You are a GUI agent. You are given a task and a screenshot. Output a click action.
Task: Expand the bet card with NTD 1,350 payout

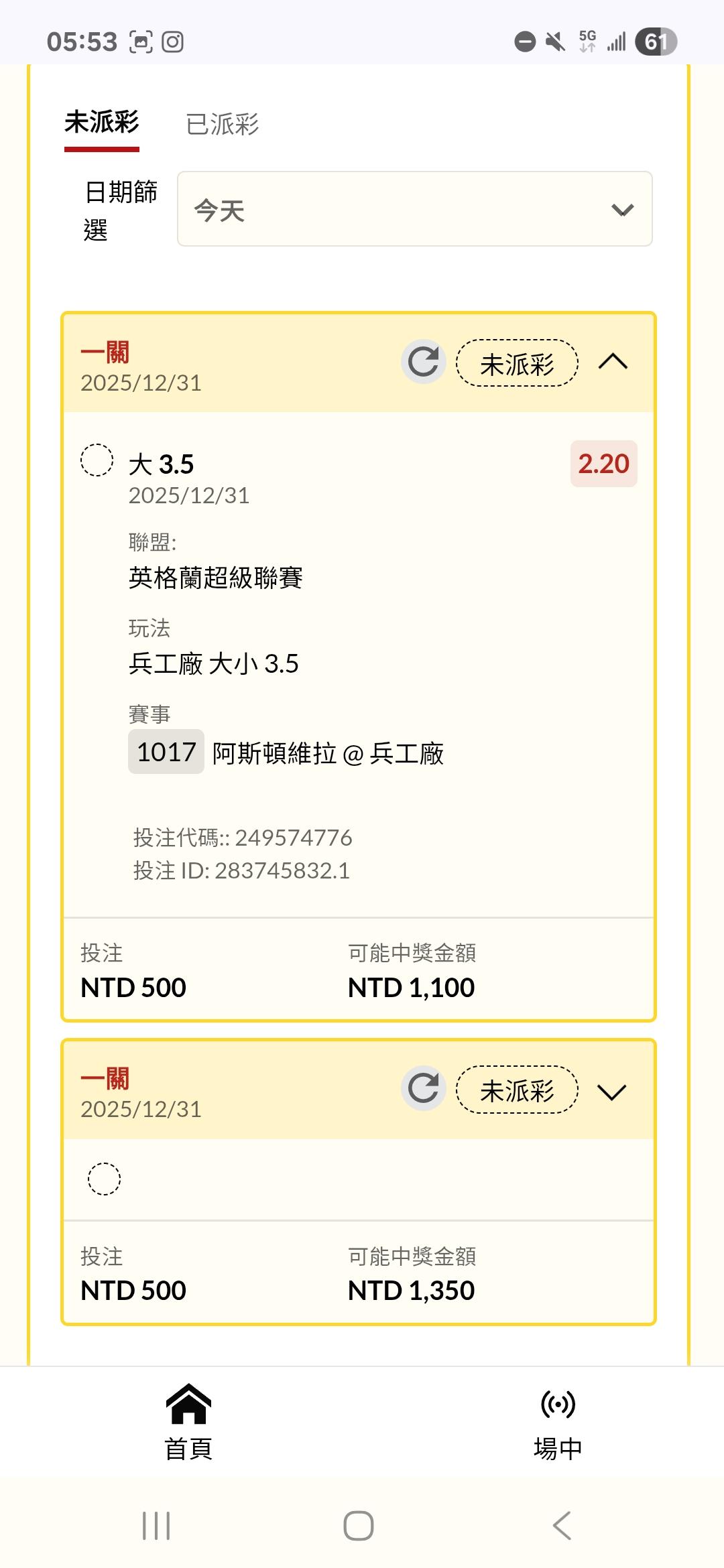[x=612, y=1092]
